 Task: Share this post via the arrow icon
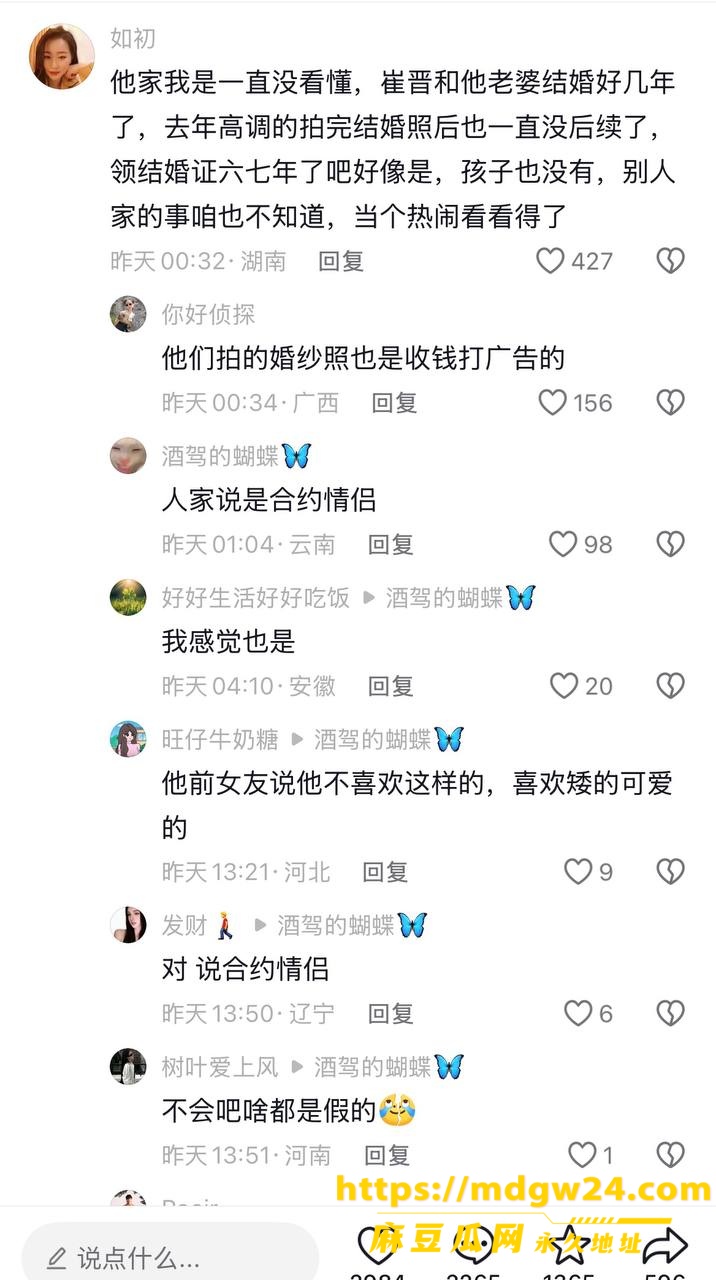tap(666, 1244)
